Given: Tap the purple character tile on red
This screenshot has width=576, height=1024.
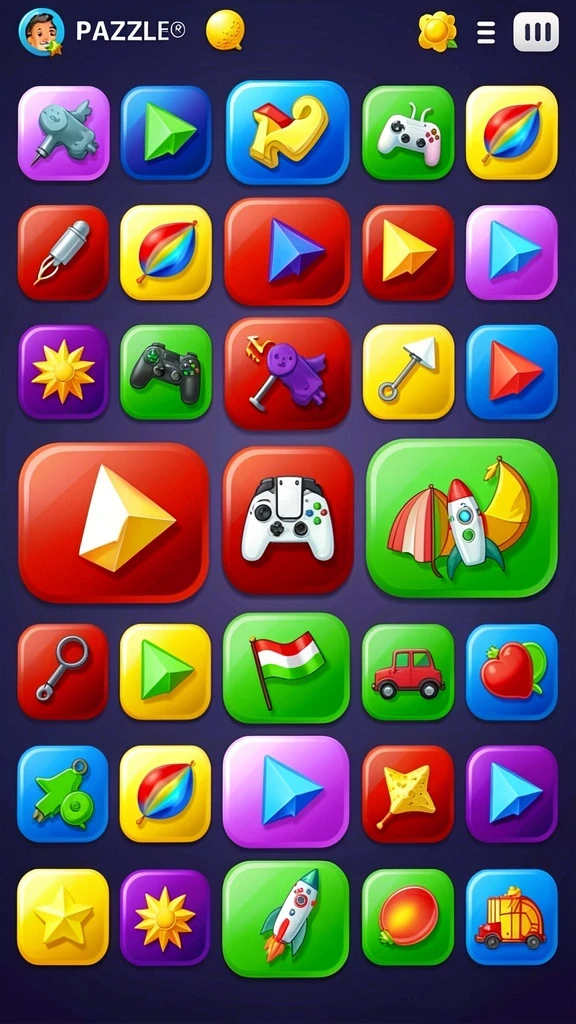Looking at the screenshot, I should (287, 373).
